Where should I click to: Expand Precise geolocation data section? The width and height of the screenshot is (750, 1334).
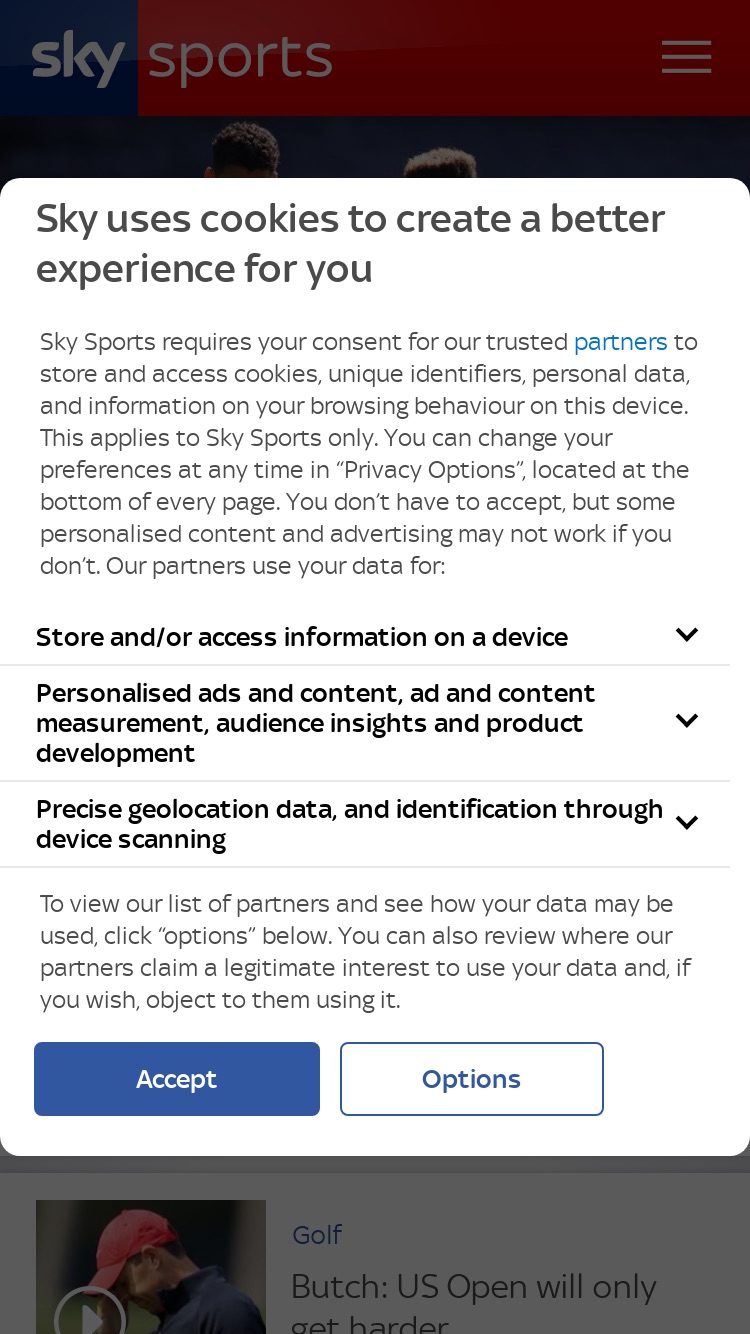(365, 824)
